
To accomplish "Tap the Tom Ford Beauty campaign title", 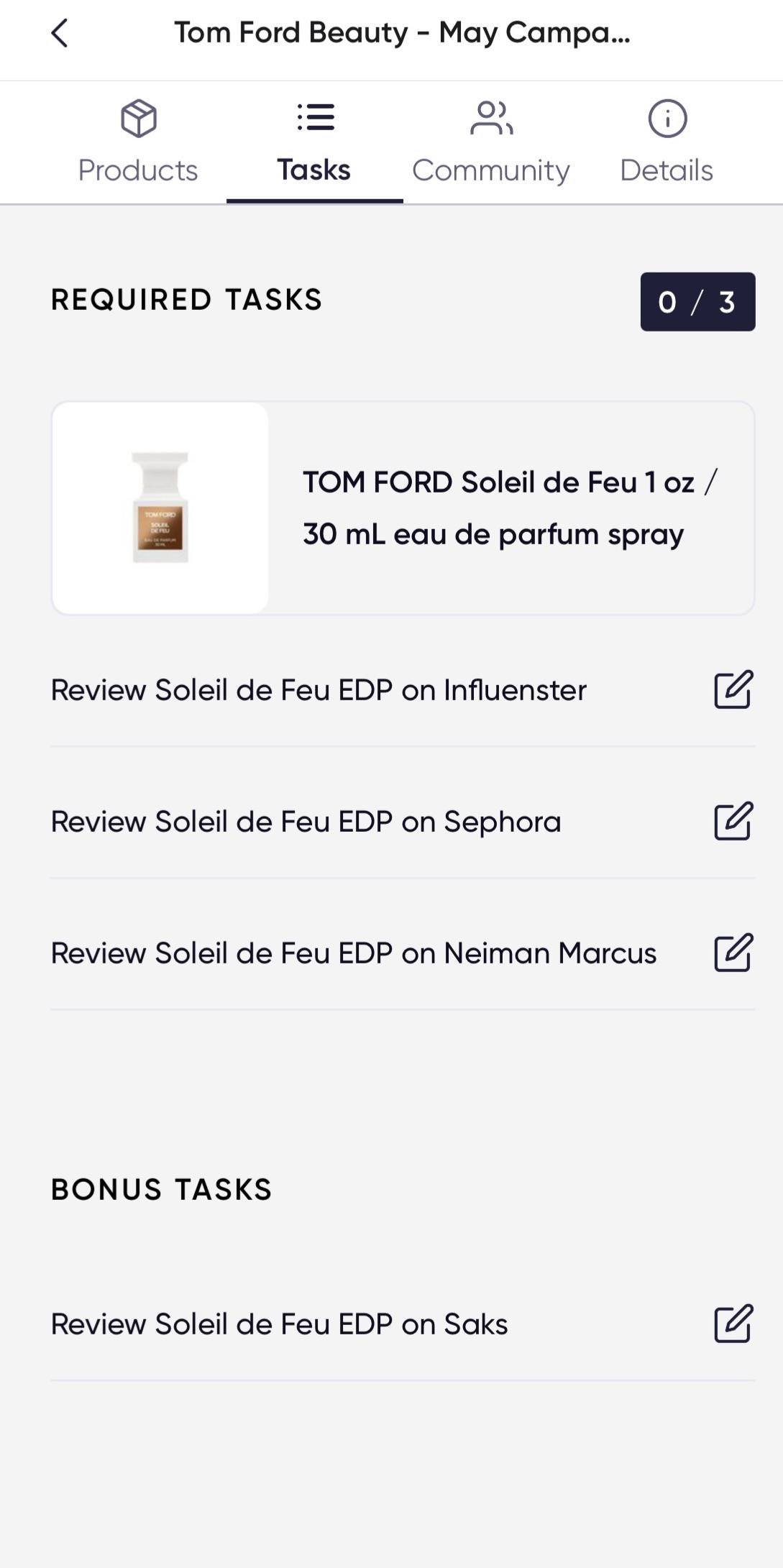I will 403,32.
